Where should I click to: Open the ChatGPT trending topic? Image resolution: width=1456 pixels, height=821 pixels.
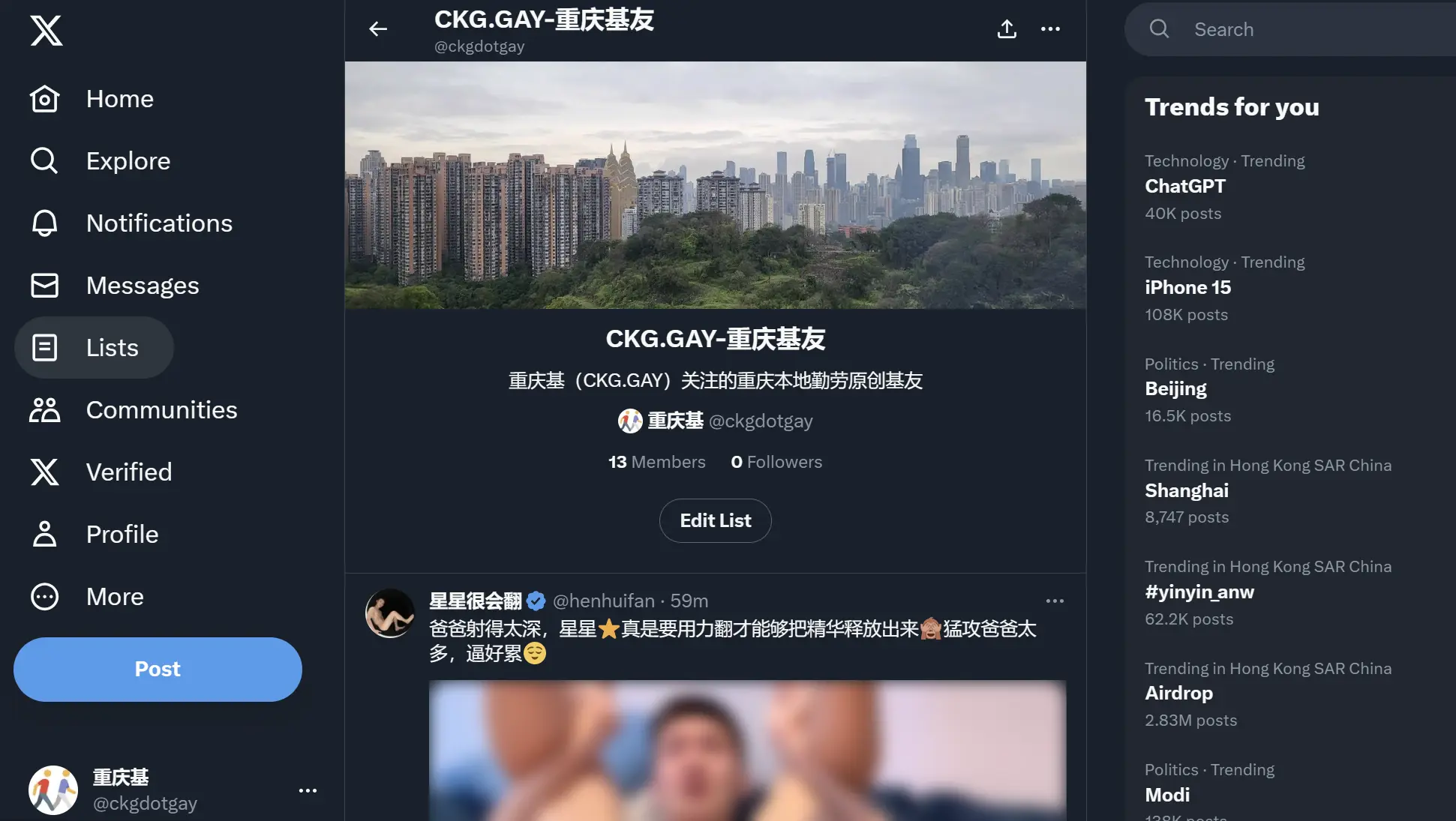[x=1185, y=186]
